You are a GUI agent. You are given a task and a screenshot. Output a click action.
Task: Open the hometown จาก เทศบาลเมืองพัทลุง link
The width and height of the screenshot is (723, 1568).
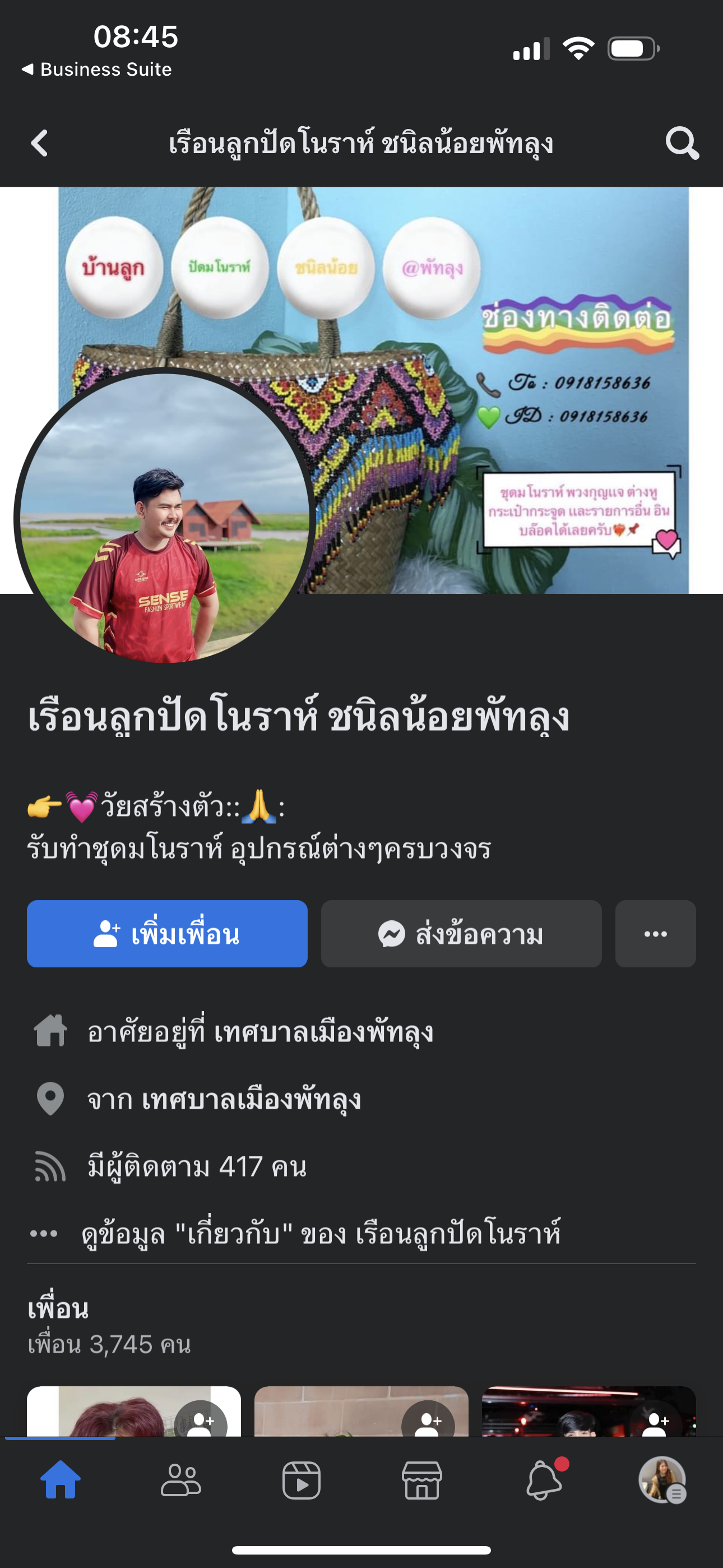(x=251, y=1099)
